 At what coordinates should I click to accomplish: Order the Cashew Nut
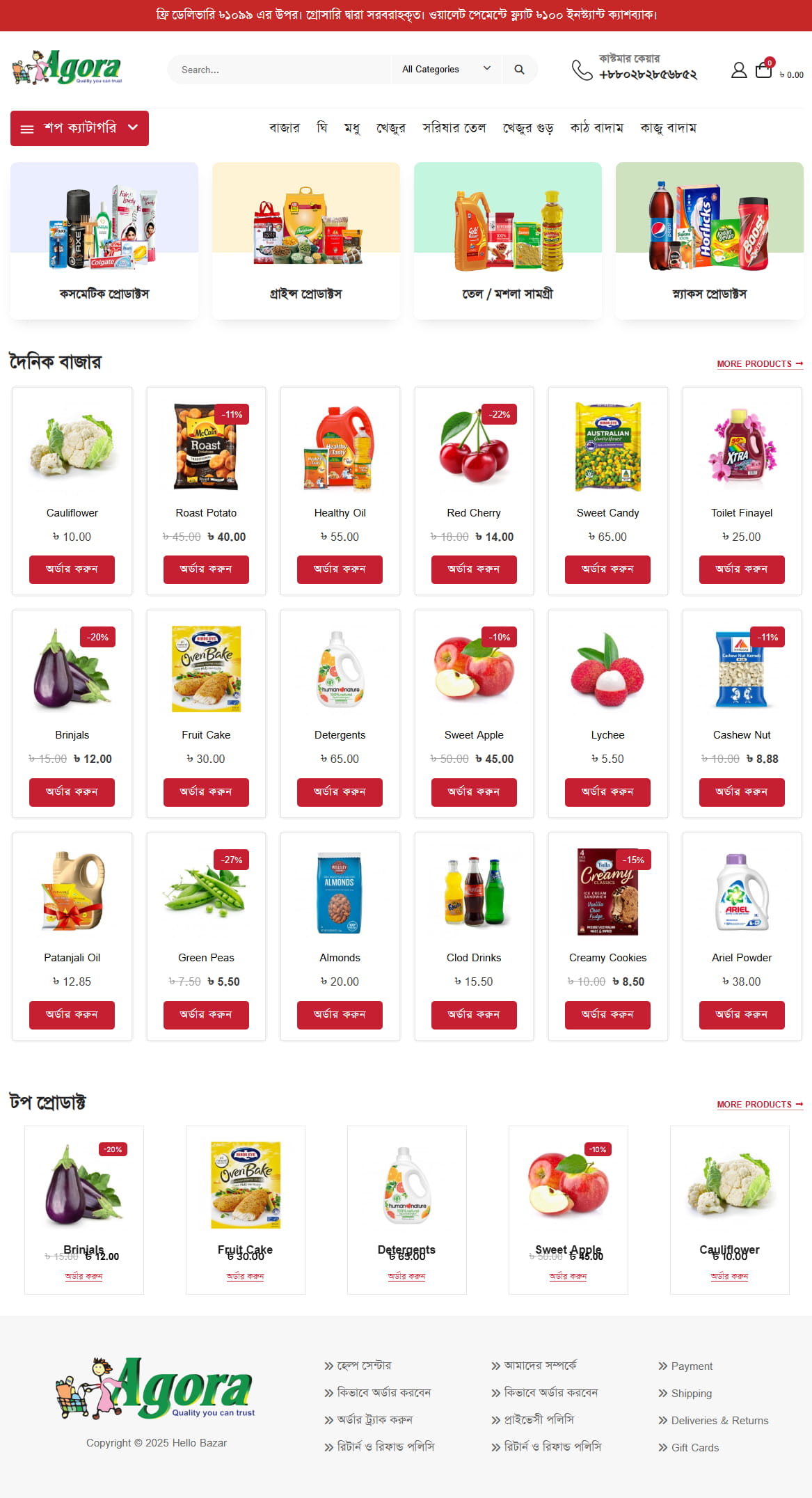click(742, 792)
